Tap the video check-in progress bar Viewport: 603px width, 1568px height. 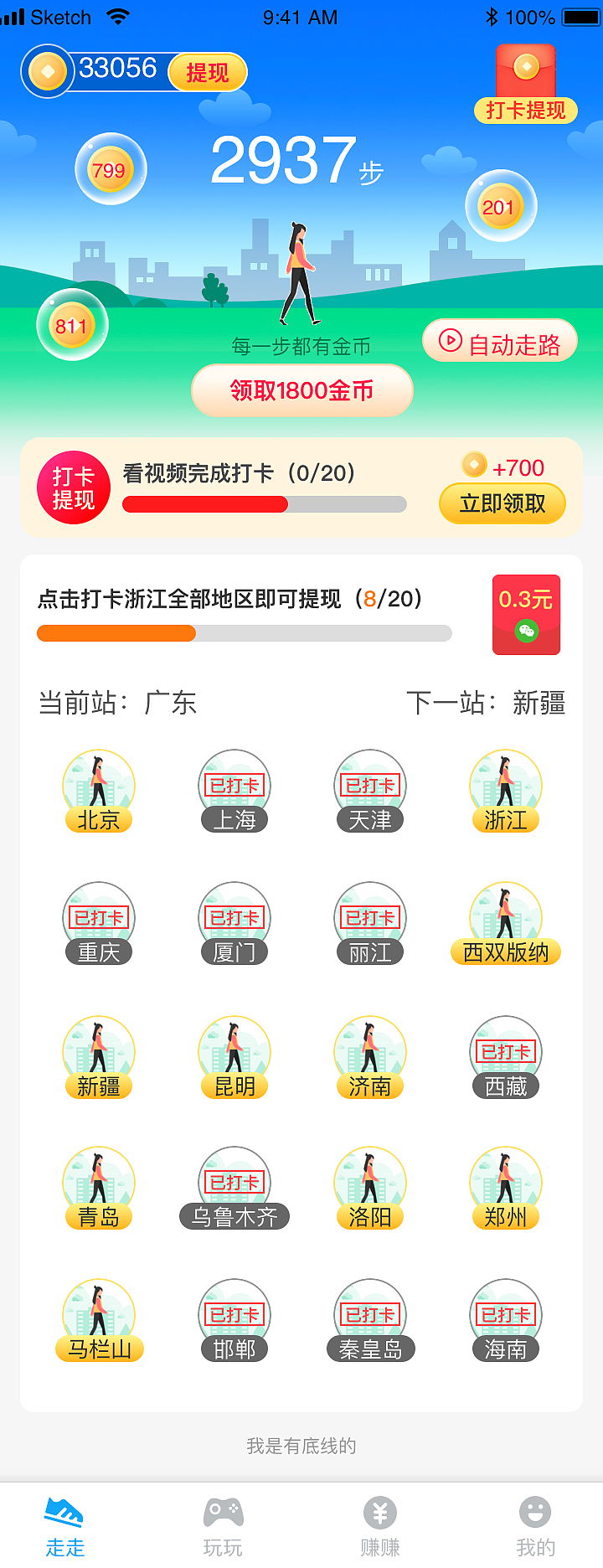click(x=265, y=504)
